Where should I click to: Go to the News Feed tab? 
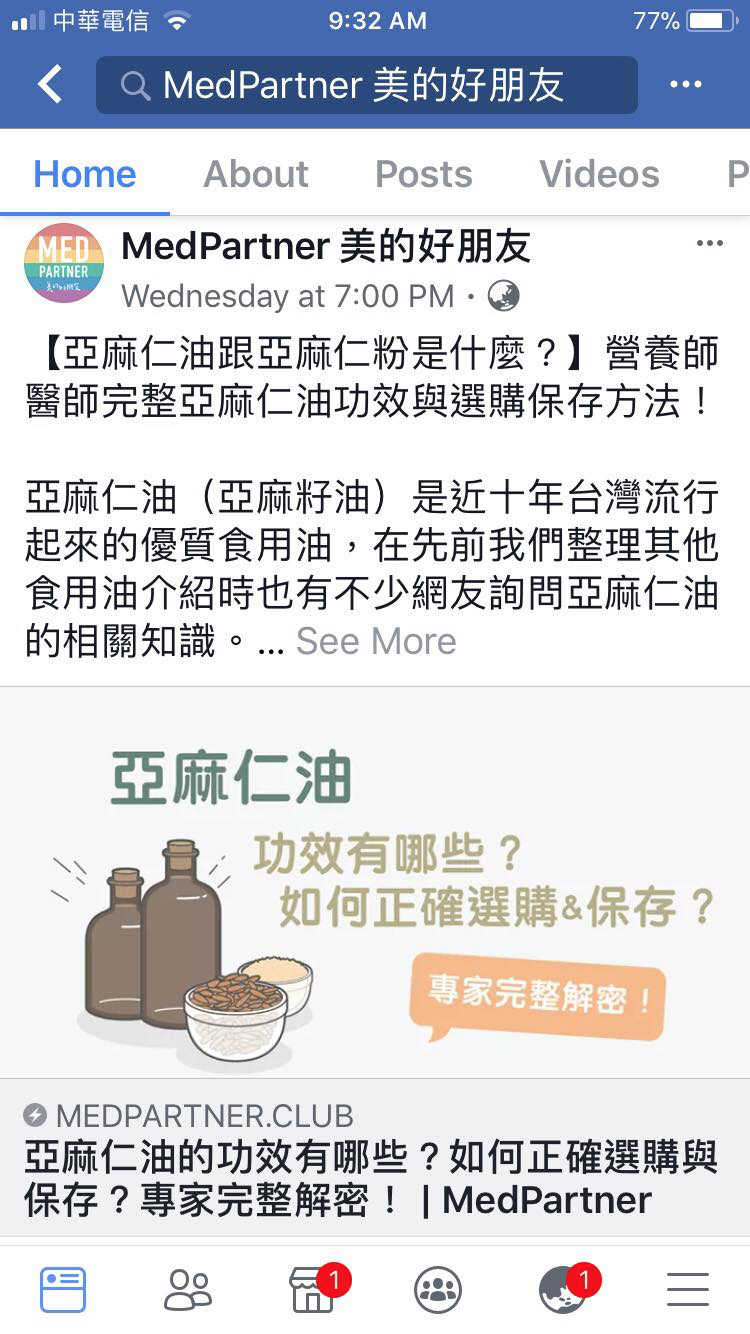point(63,1289)
